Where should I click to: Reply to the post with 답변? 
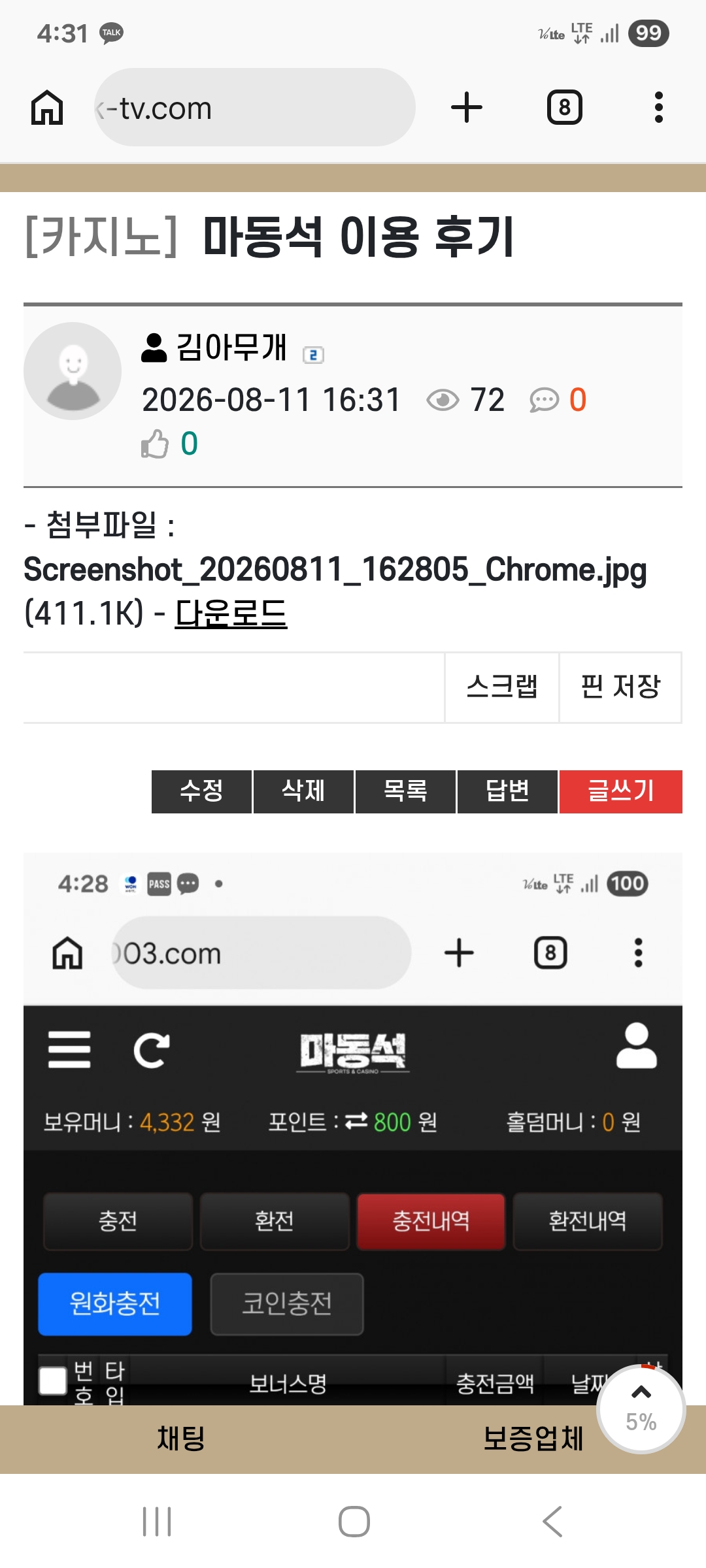tap(507, 791)
